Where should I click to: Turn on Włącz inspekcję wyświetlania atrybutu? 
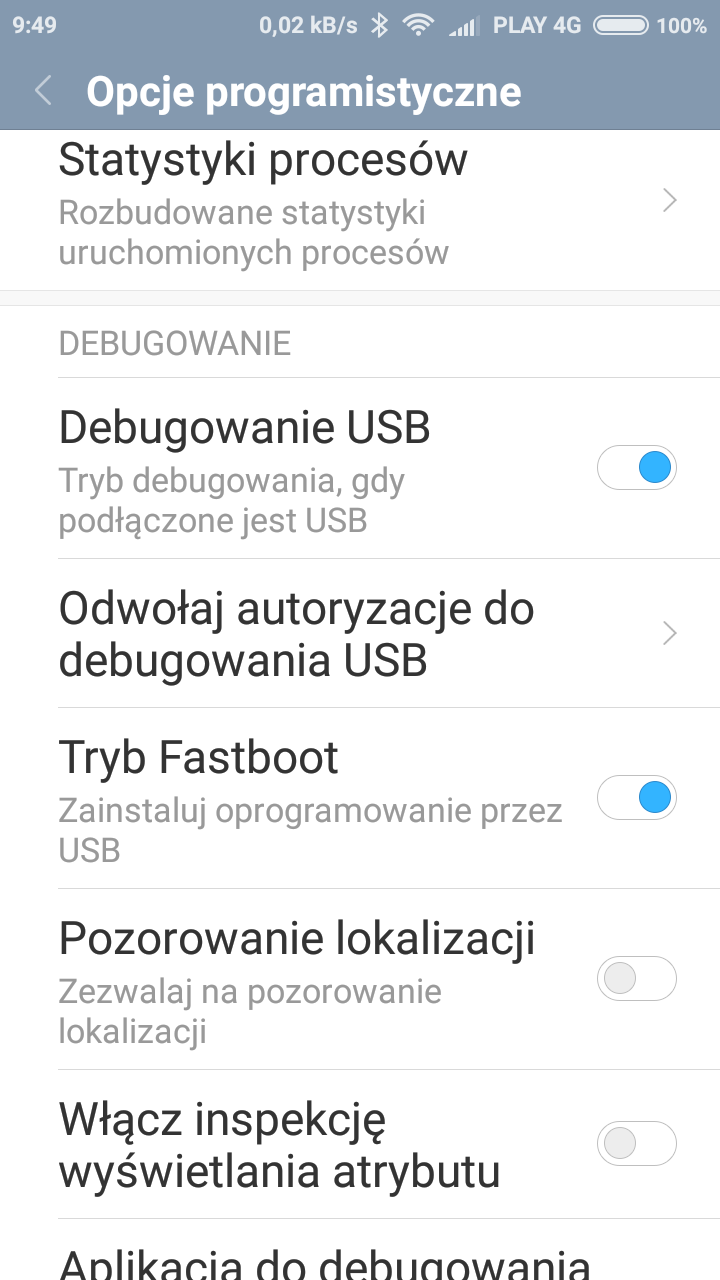[636, 1143]
